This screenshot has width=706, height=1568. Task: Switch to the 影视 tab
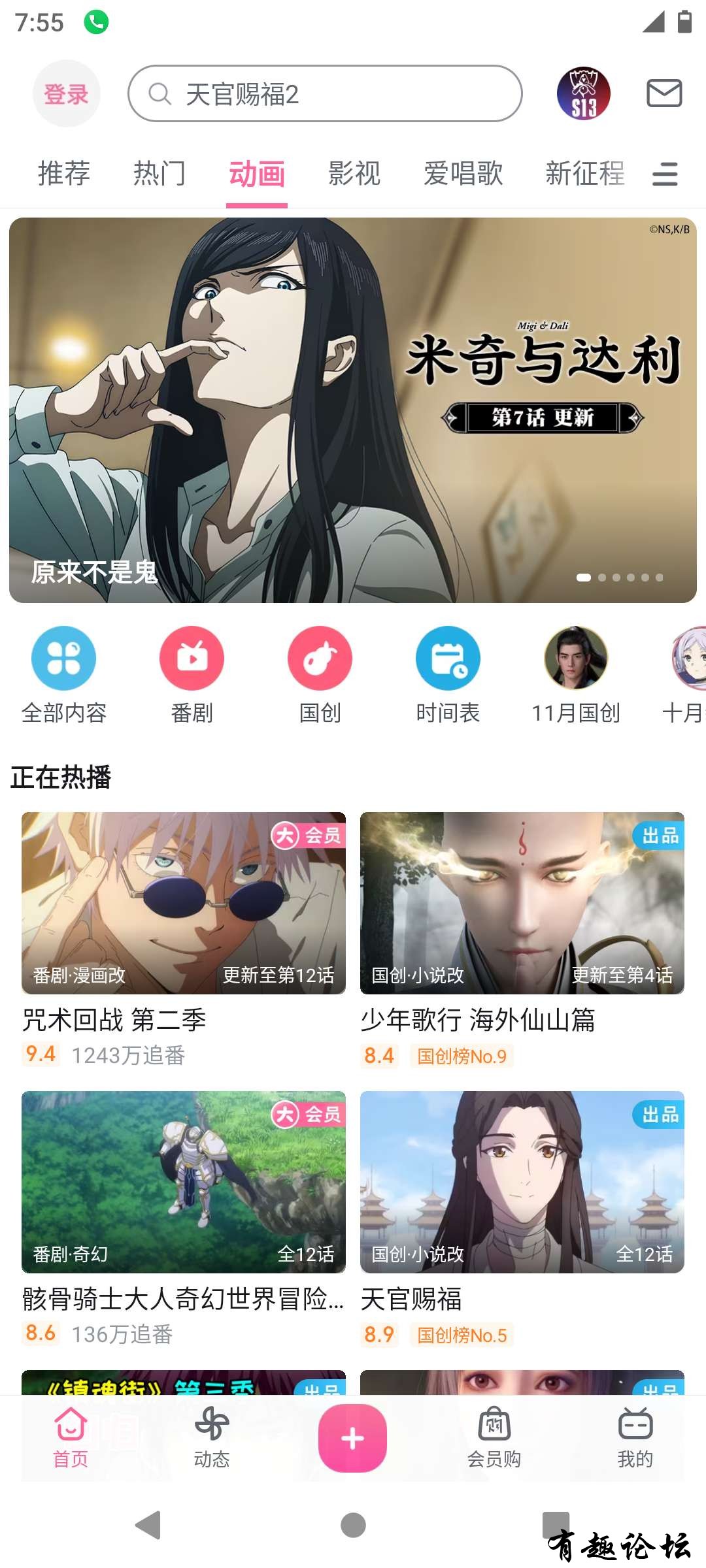click(354, 174)
